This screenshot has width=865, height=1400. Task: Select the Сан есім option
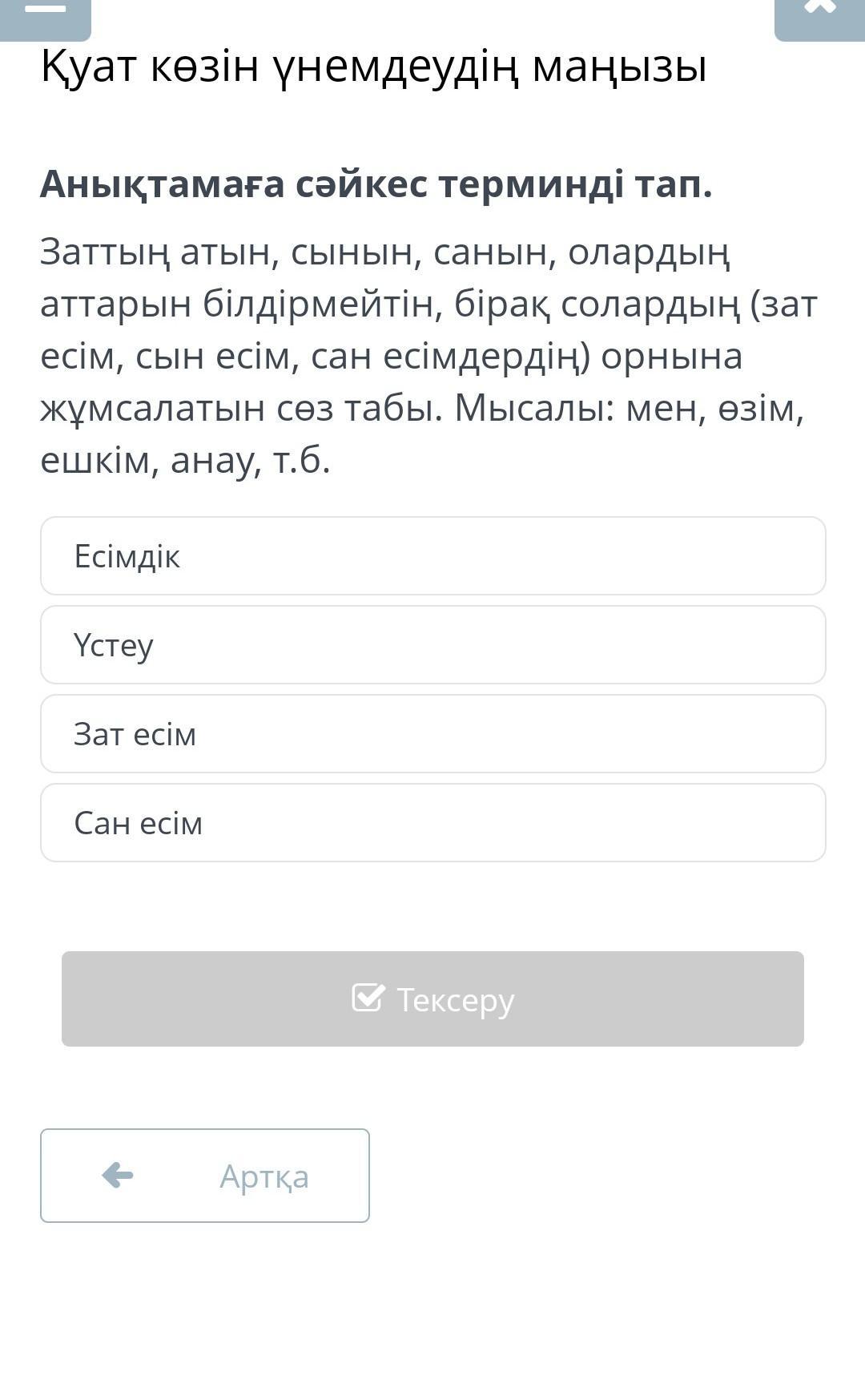pos(432,822)
